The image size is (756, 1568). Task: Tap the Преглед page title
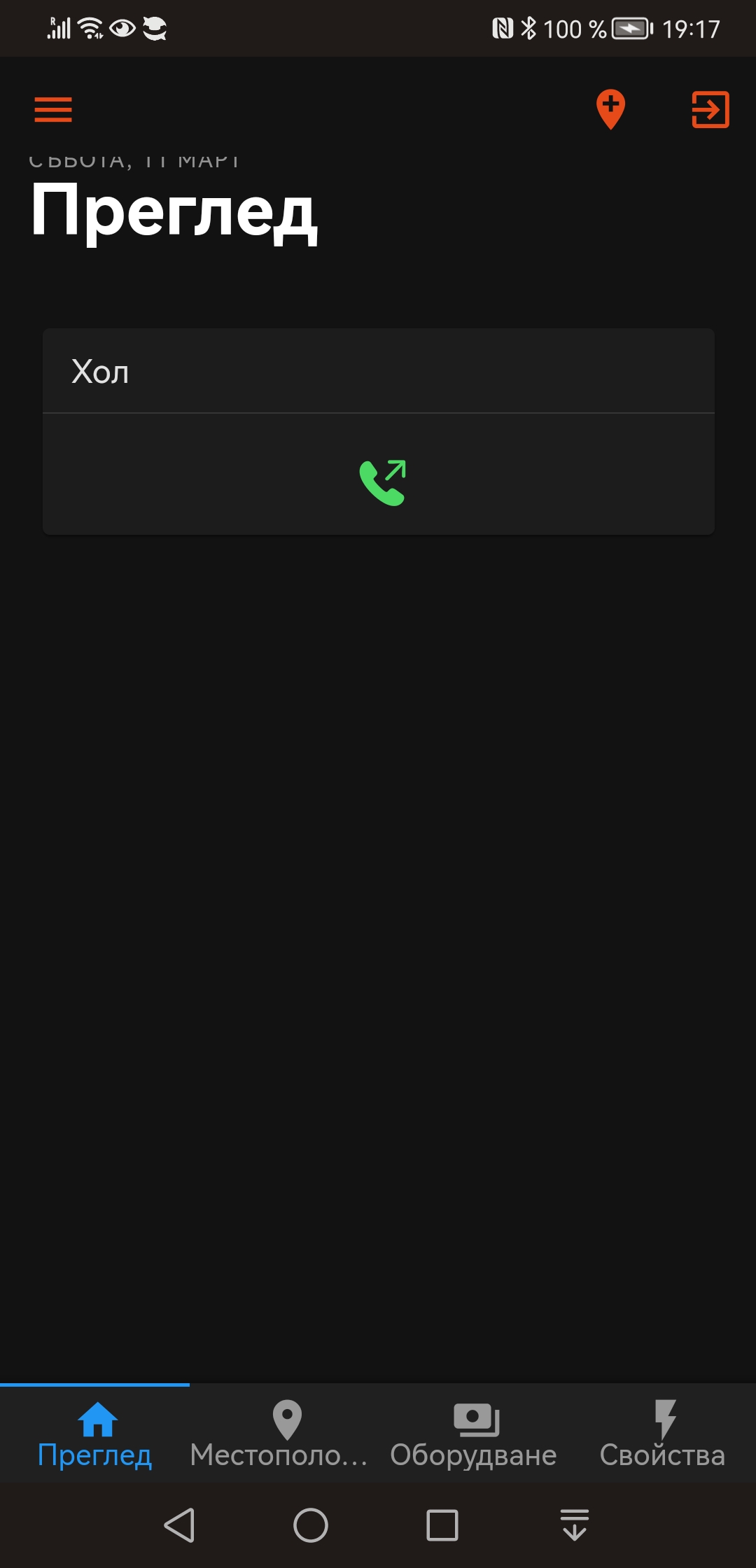click(174, 213)
